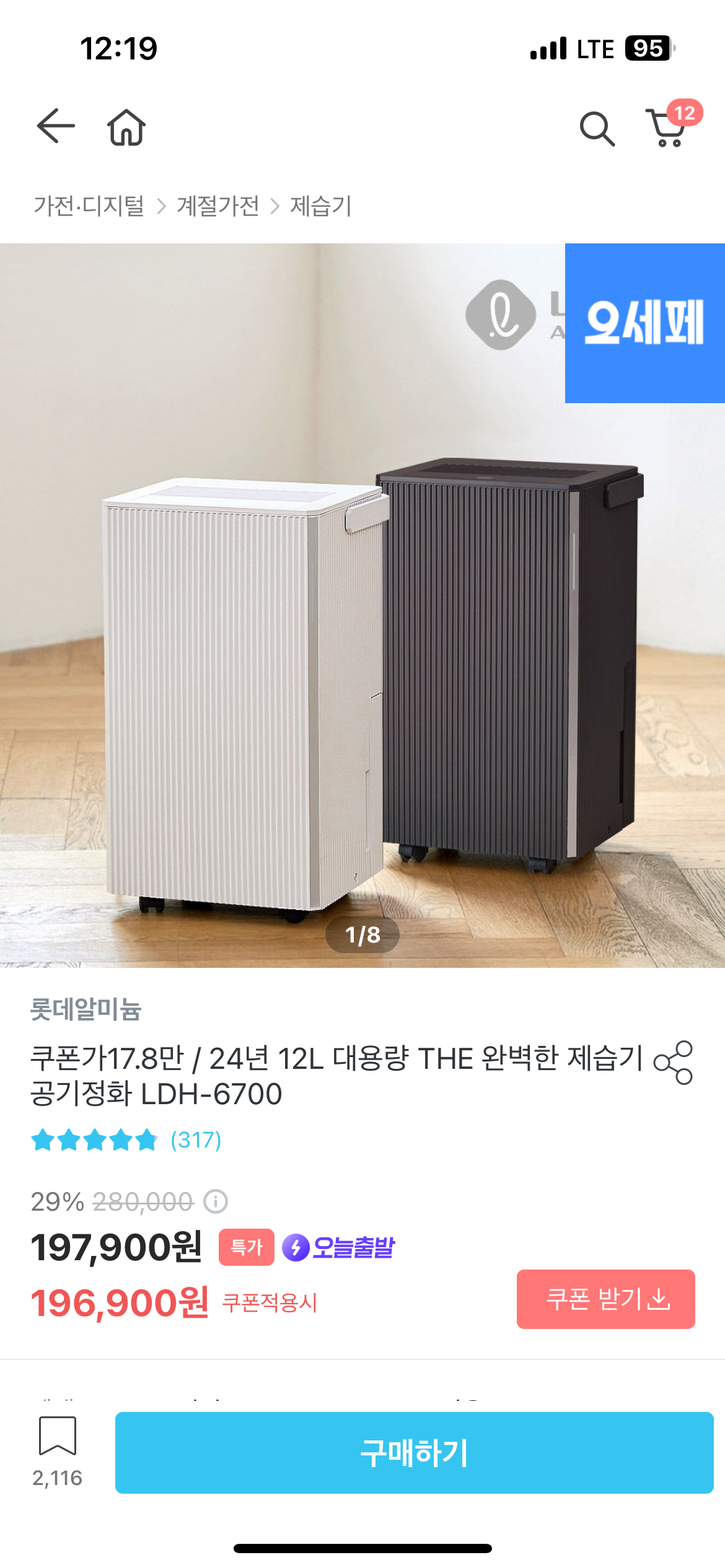Open the 317 reviews

[195, 1139]
